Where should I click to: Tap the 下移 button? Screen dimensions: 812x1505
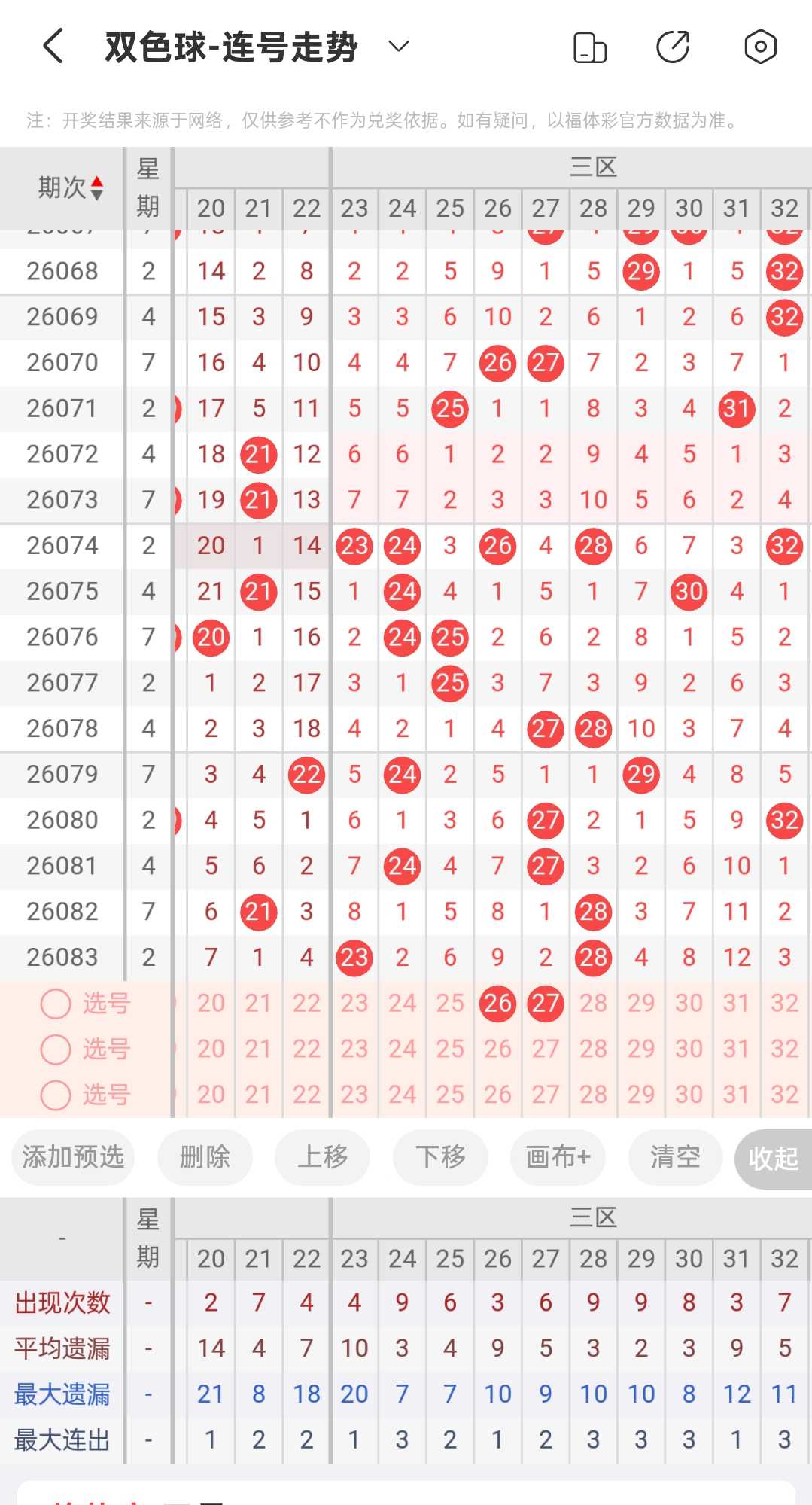click(440, 1156)
